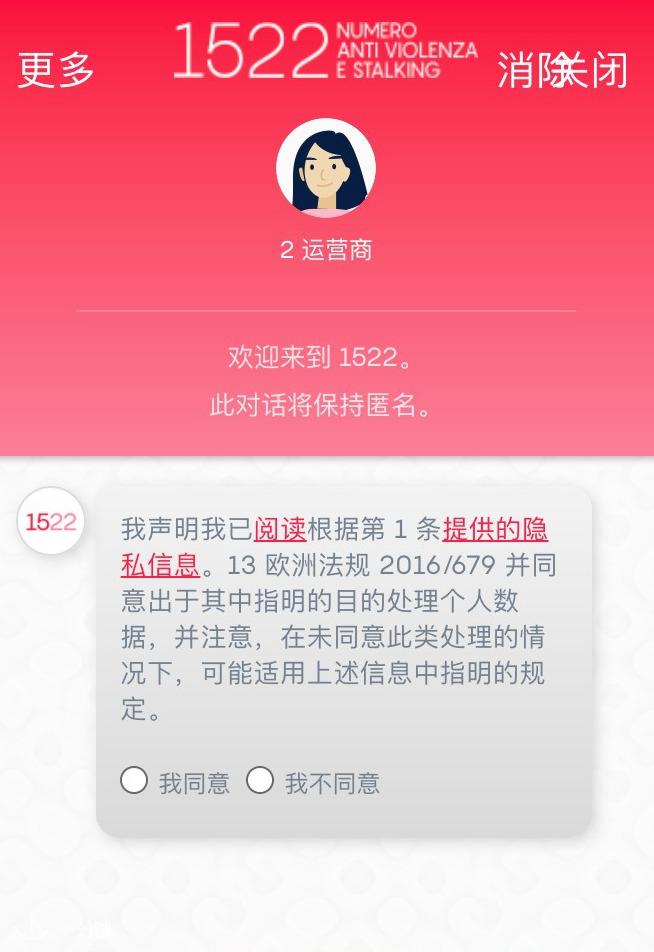Select the 我不同意 radio button

tap(260, 781)
